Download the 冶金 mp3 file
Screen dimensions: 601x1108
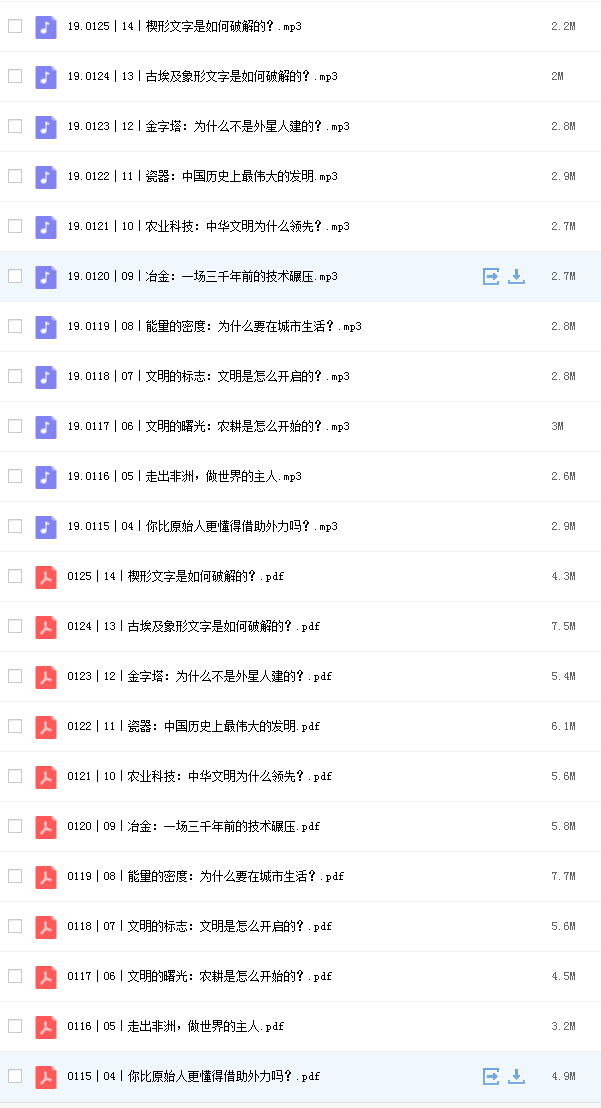[x=516, y=276]
